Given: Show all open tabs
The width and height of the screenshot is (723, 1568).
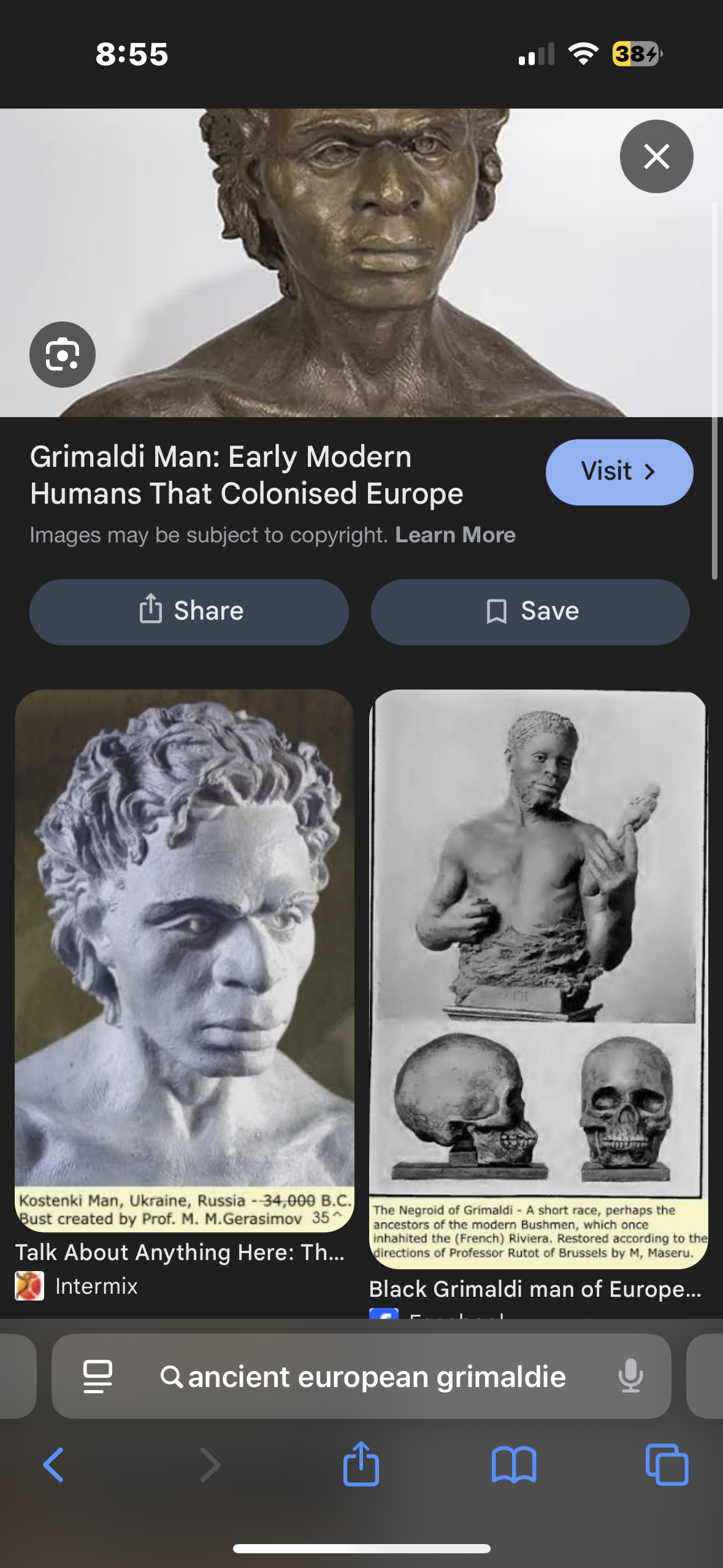Looking at the screenshot, I should click(x=667, y=1465).
